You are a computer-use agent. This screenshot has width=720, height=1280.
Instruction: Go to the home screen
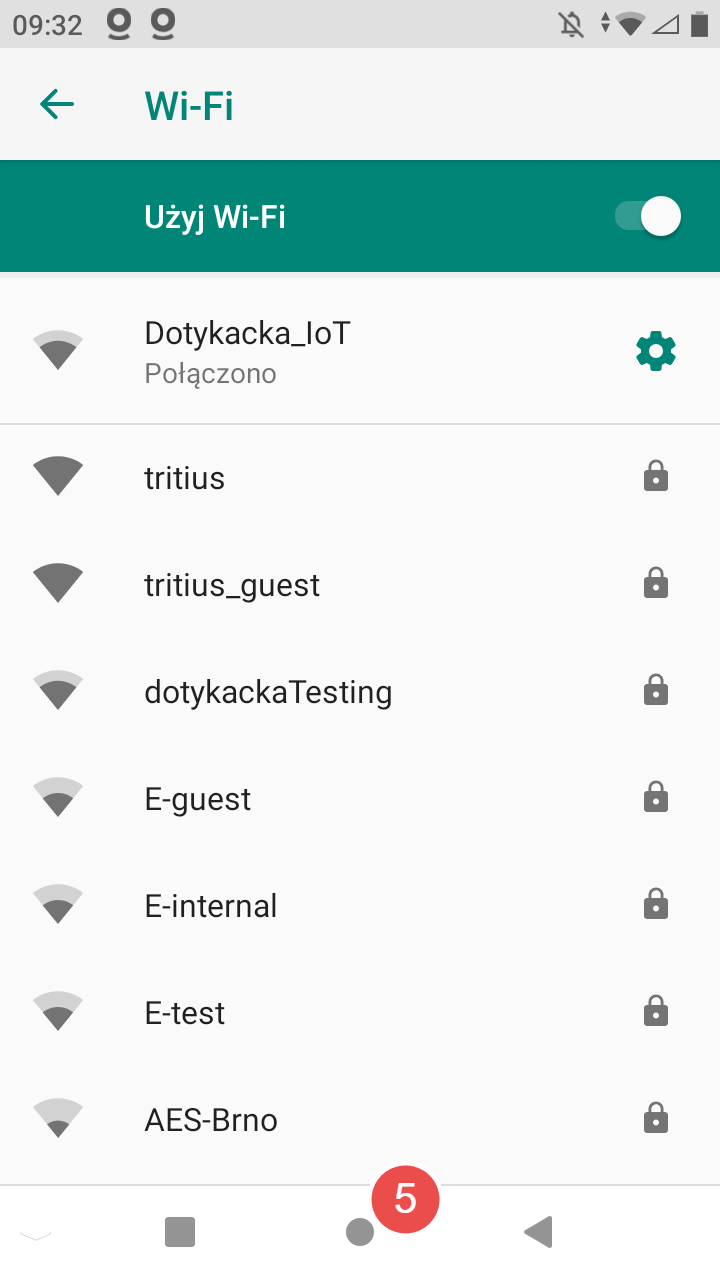[x=359, y=1233]
